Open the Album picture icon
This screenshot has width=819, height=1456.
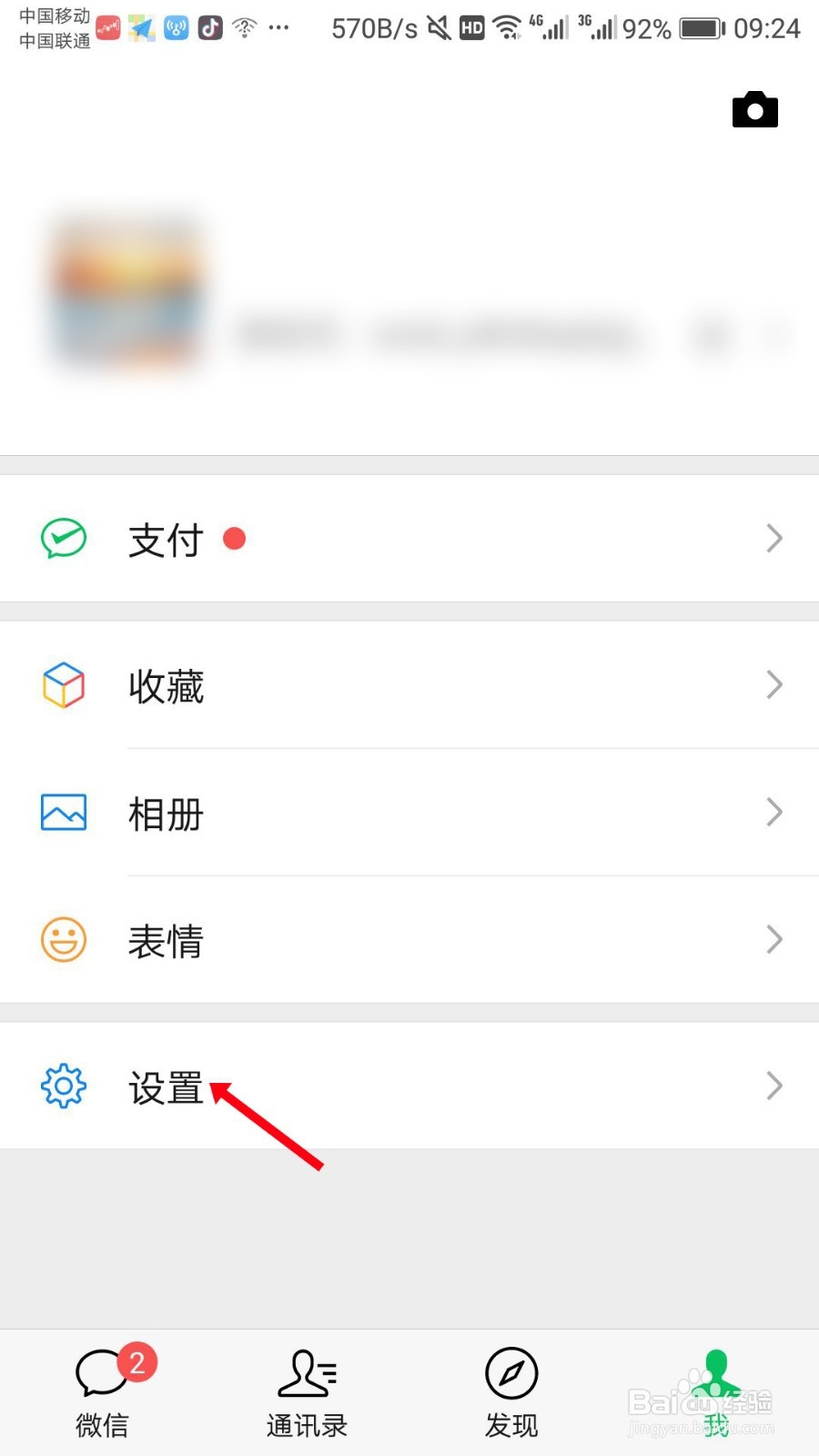pos(63,813)
